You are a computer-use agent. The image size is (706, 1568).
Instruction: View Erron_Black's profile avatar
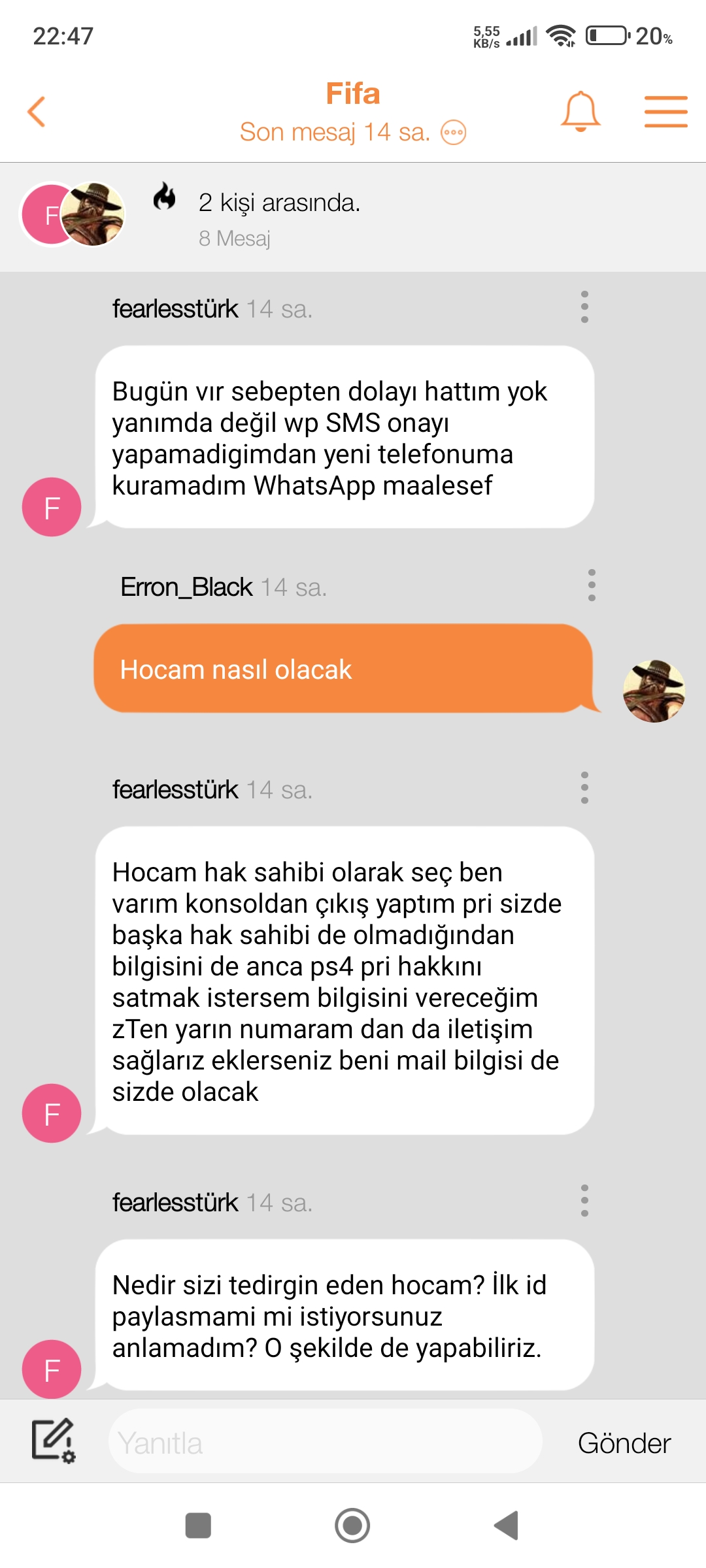point(654,691)
